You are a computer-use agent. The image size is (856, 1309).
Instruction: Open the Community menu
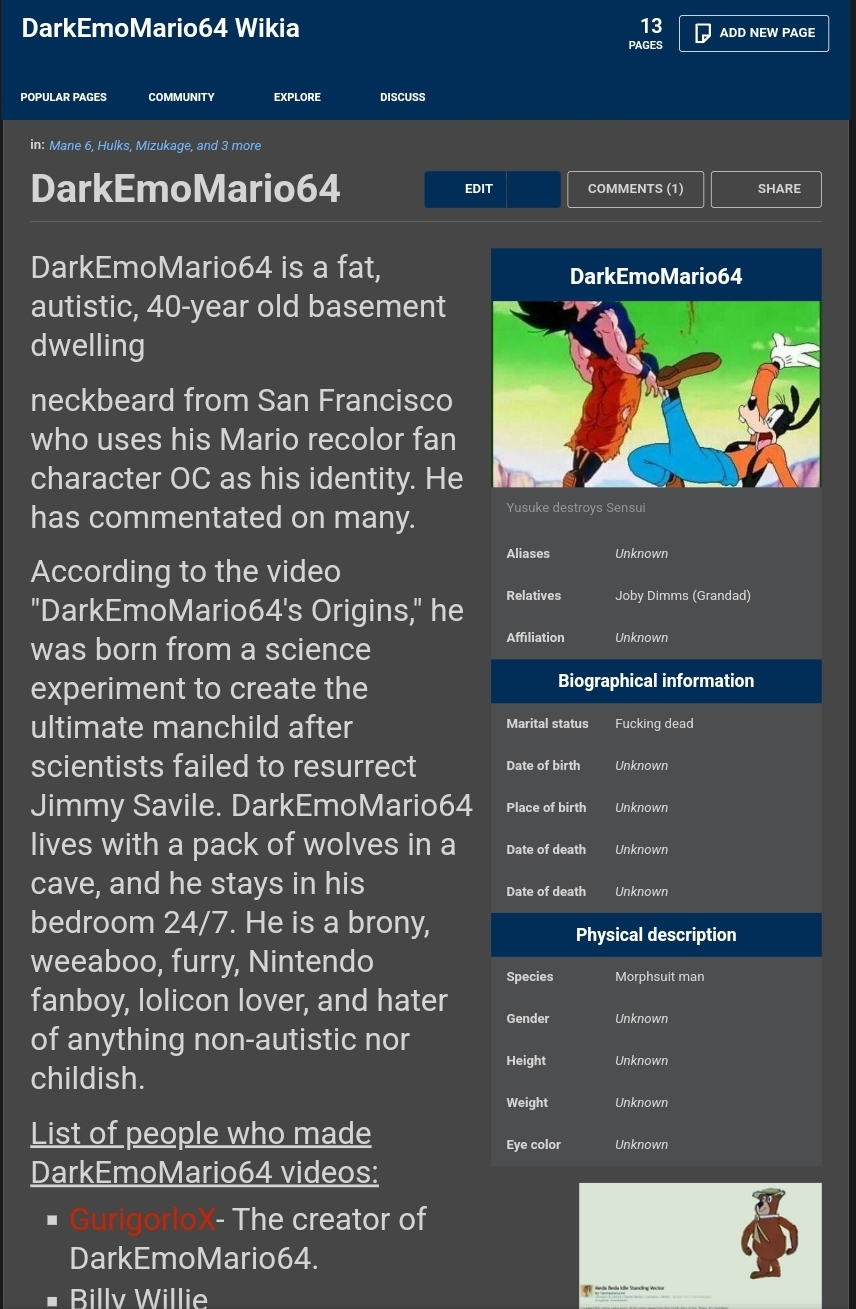181,97
